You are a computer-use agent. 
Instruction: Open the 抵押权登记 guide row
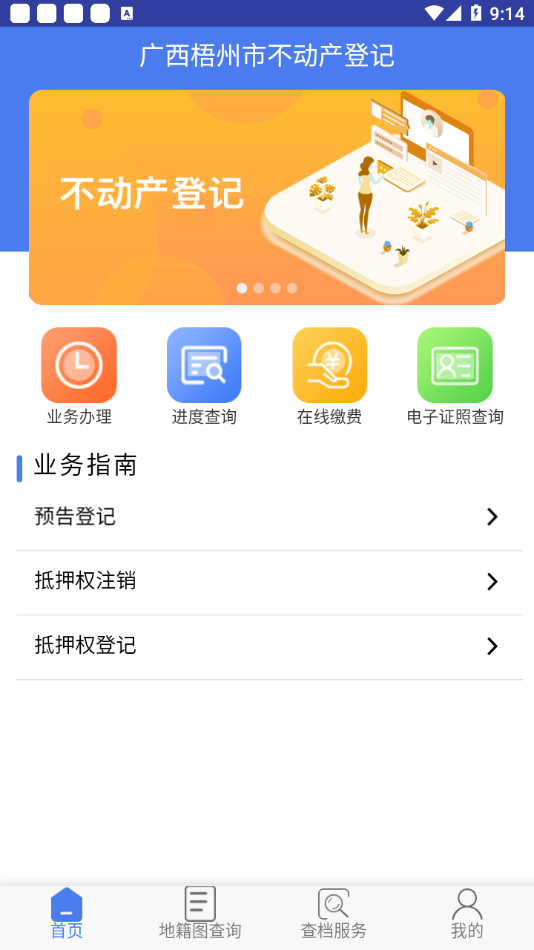[269, 646]
